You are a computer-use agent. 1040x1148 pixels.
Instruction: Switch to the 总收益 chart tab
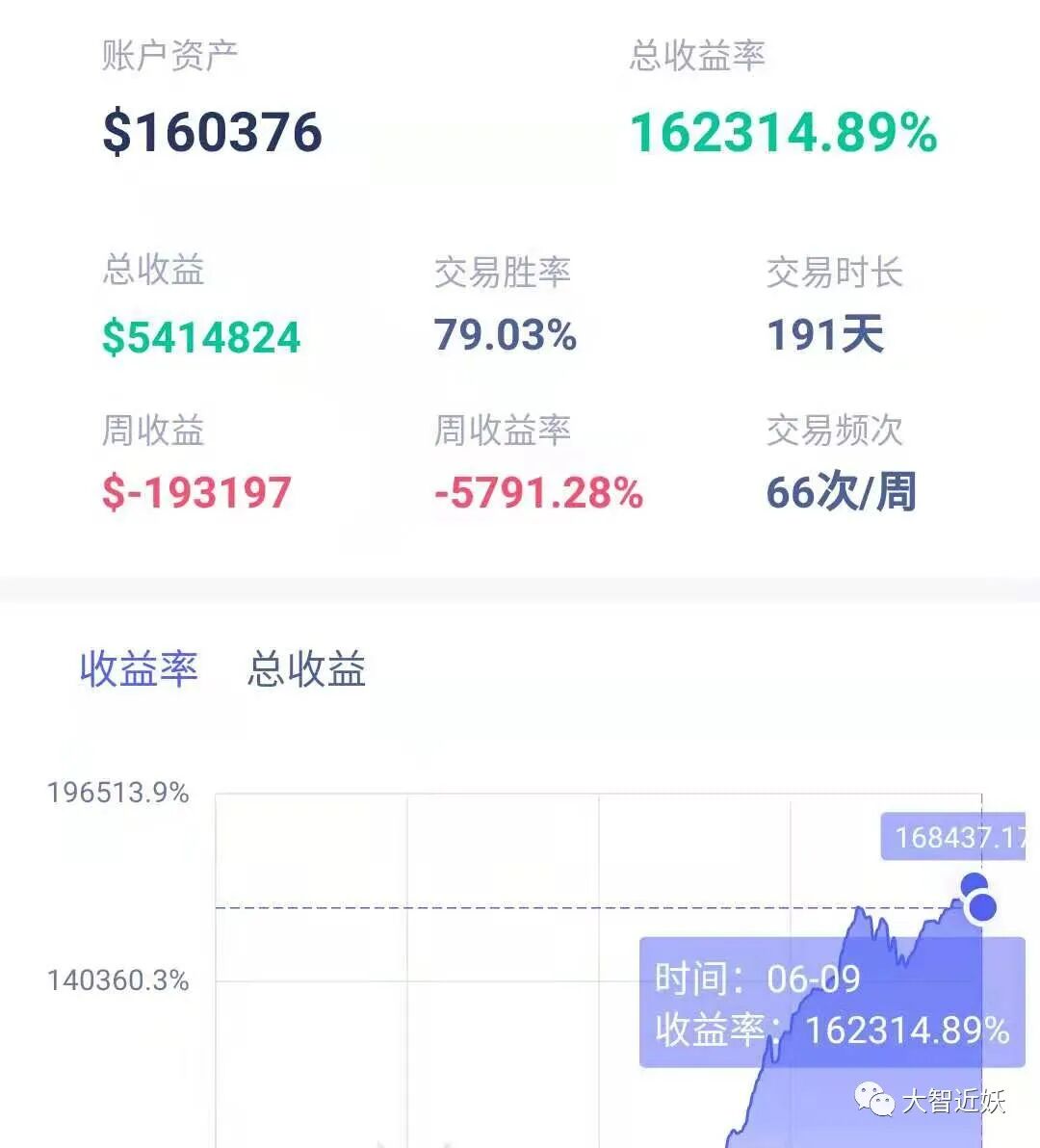306,668
